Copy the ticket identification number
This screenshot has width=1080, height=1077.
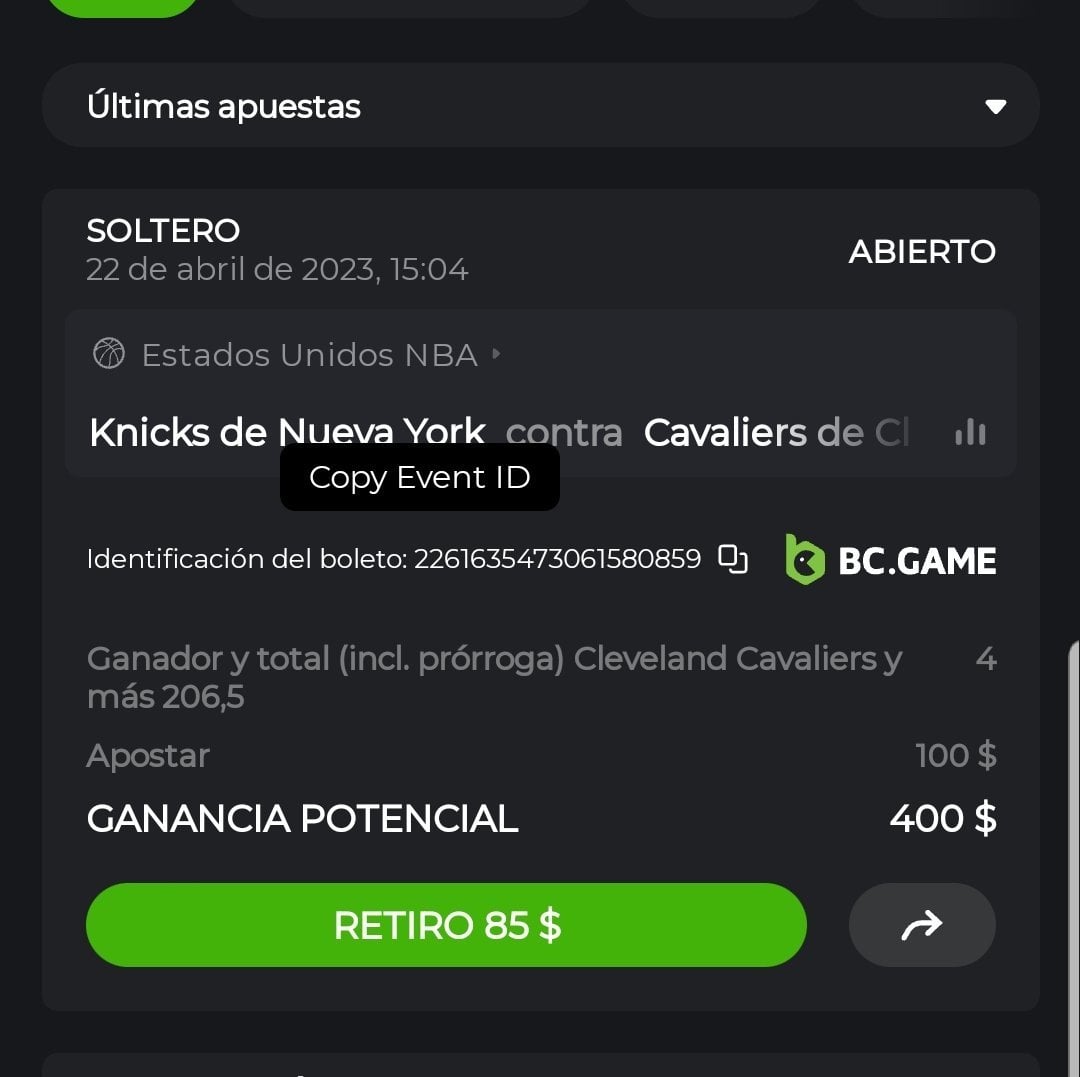pyautogui.click(x=733, y=559)
